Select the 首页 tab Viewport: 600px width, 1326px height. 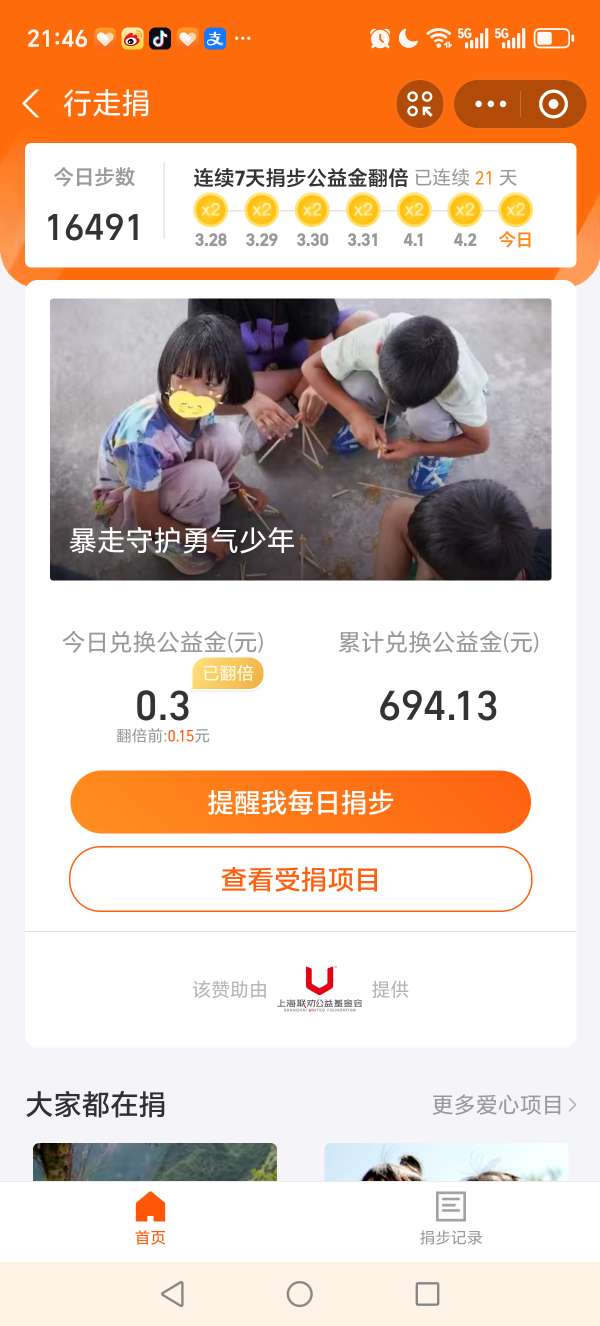[x=150, y=1219]
